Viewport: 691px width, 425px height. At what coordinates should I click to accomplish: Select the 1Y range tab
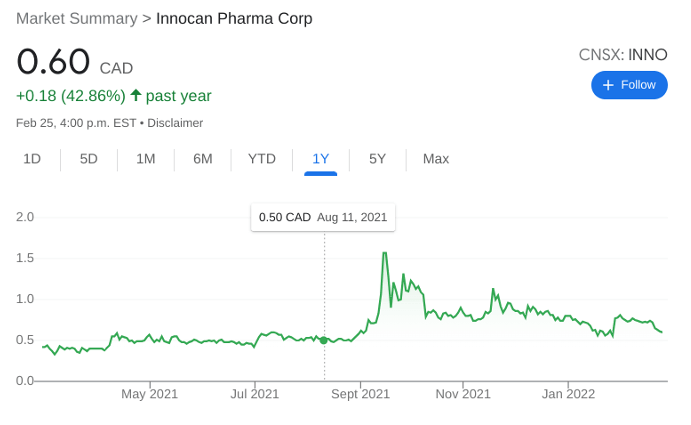(x=321, y=158)
